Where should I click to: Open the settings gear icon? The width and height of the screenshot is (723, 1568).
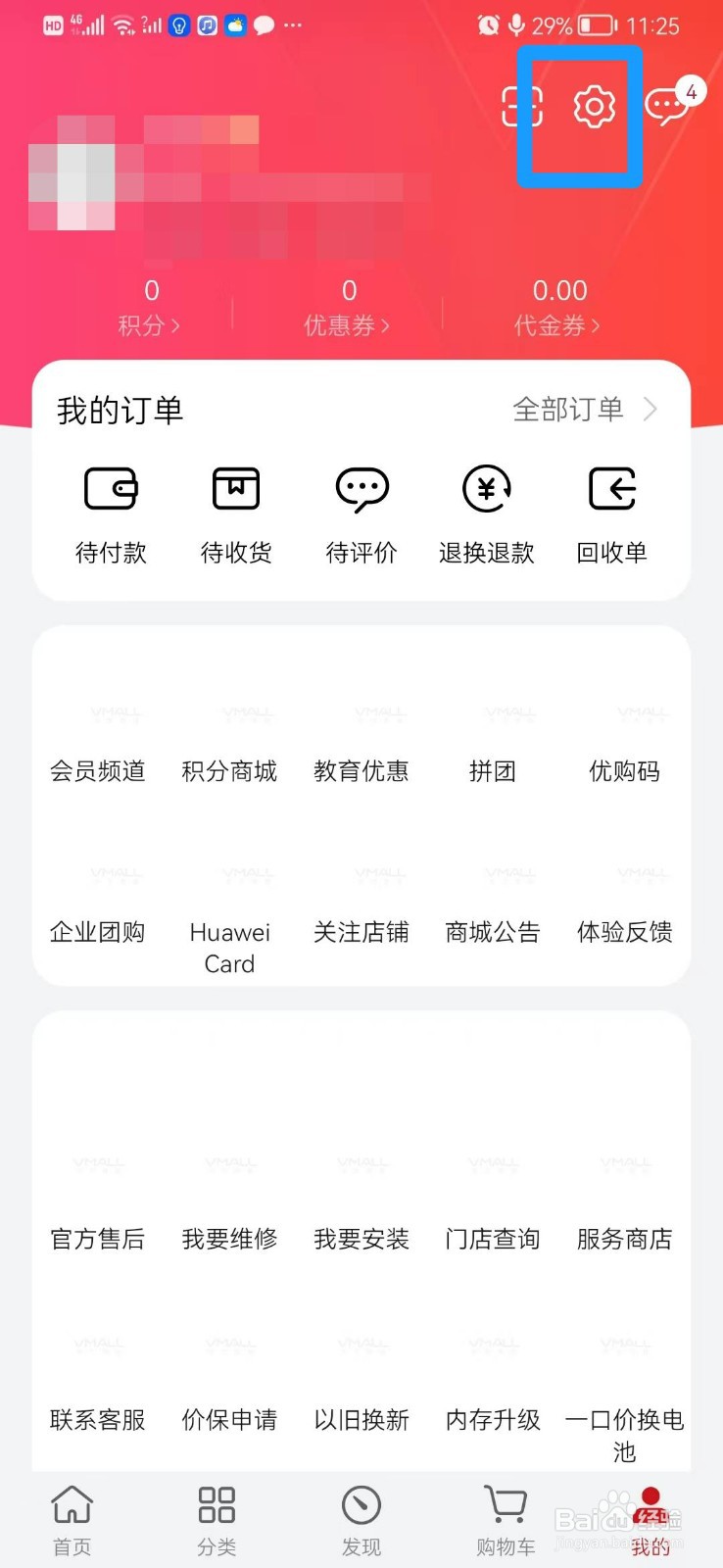[x=594, y=107]
